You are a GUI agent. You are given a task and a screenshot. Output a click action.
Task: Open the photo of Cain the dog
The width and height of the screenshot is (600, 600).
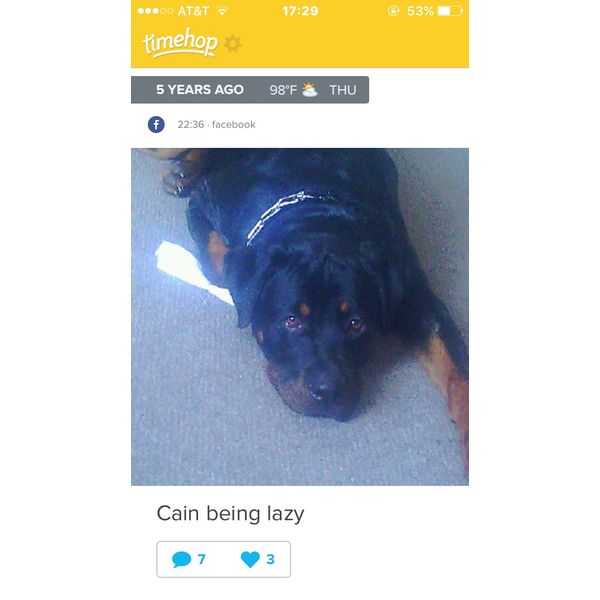[300, 316]
